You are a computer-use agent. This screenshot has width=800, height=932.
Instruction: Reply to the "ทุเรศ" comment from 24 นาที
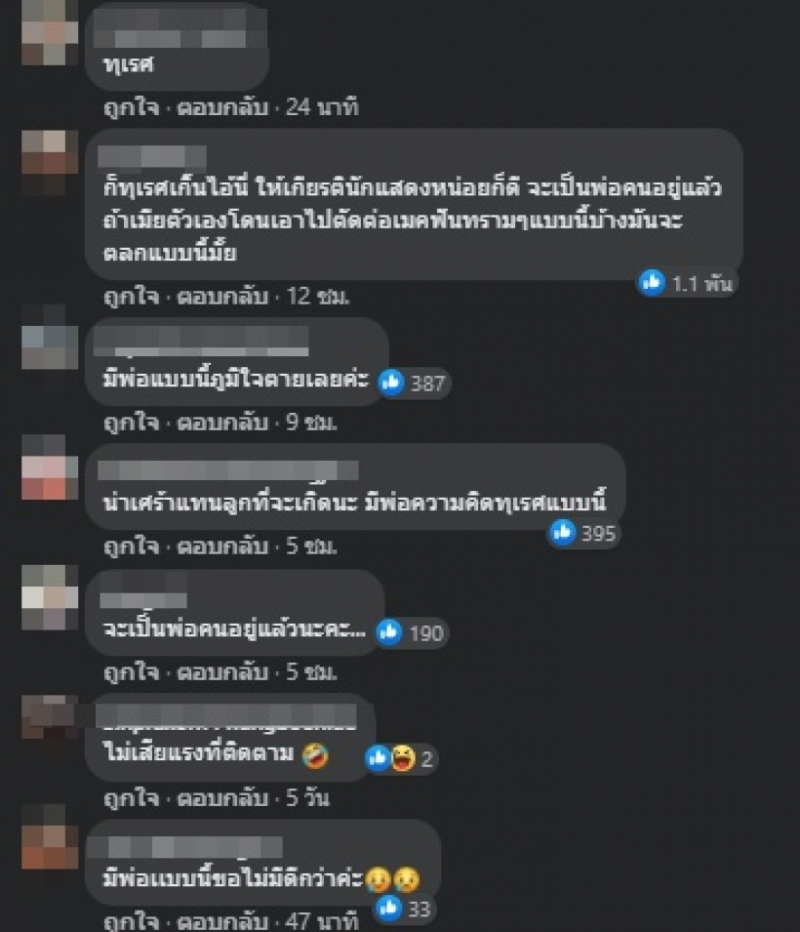coord(222,105)
